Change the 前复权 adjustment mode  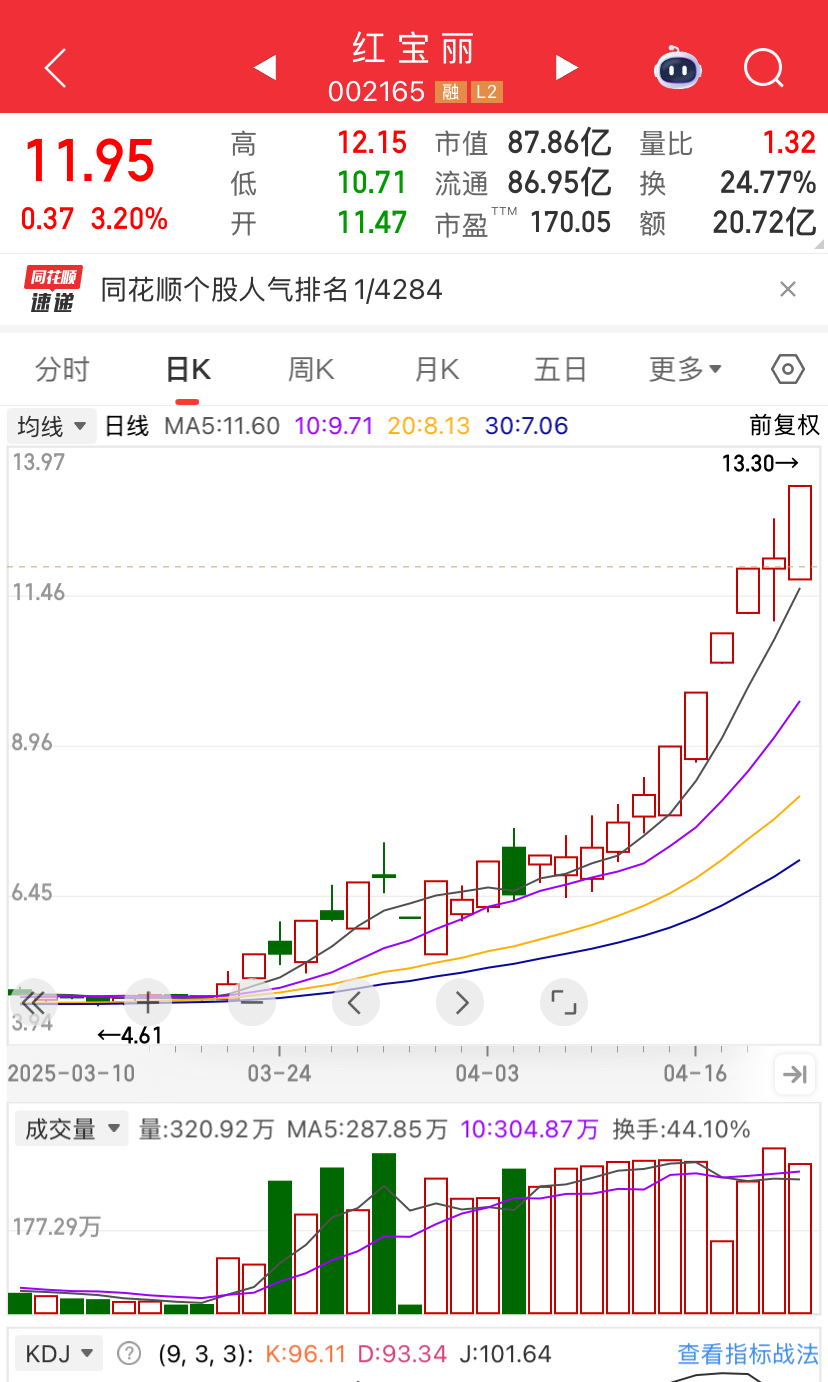click(784, 426)
